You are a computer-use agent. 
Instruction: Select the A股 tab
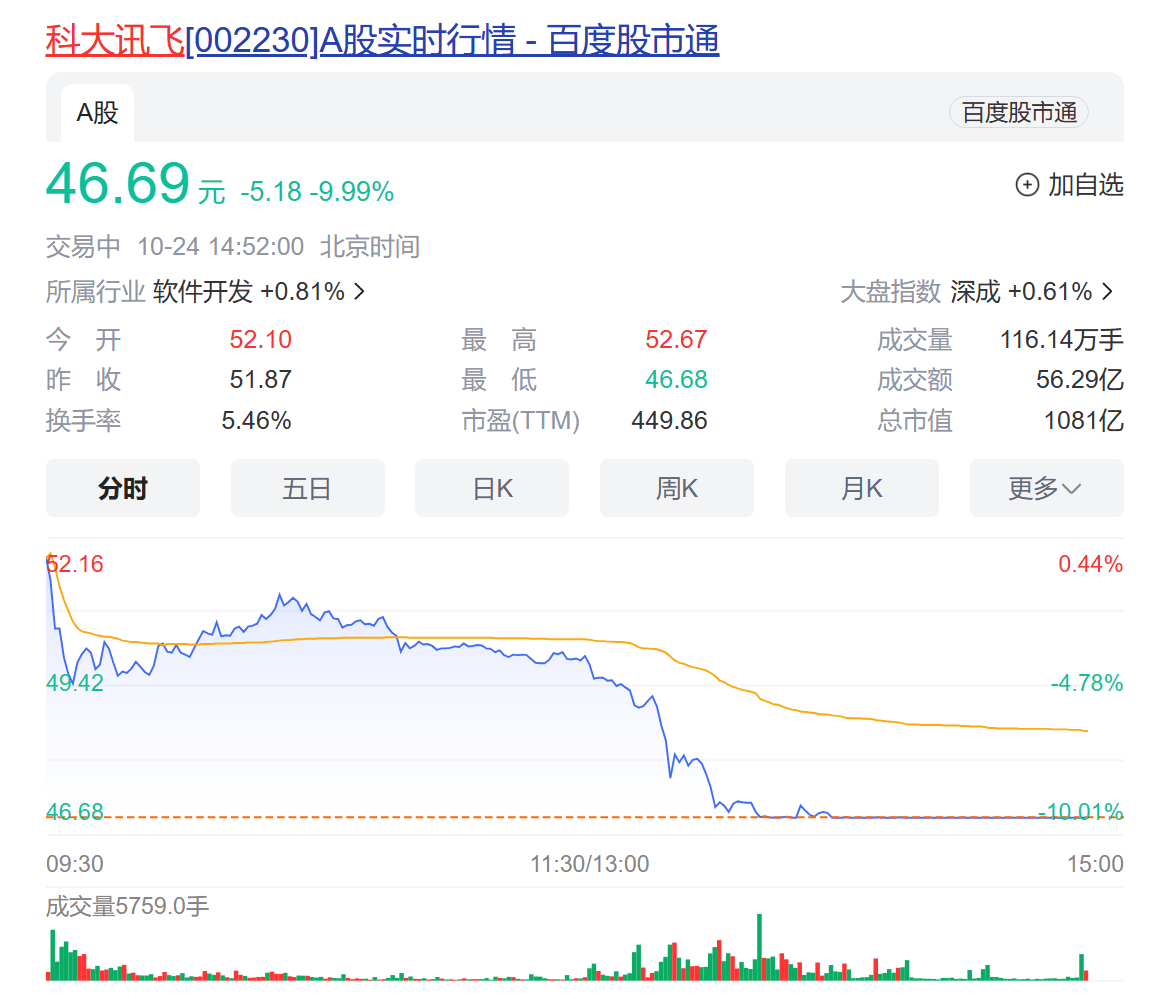pos(97,113)
